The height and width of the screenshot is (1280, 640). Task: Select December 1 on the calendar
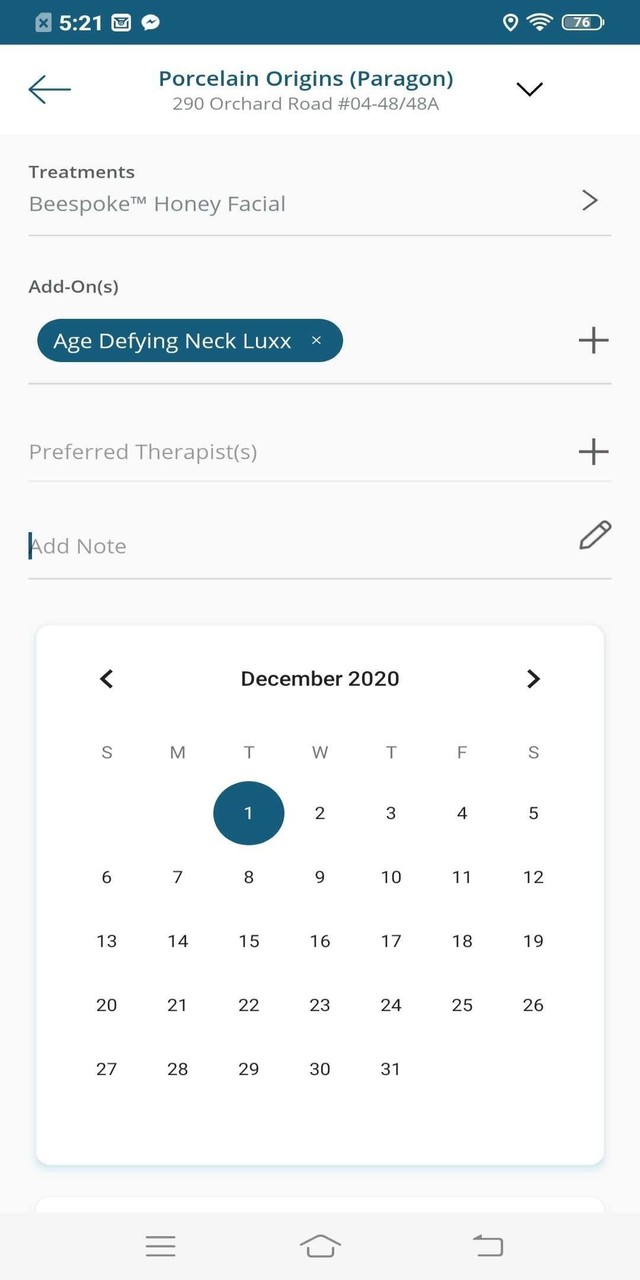[249, 813]
